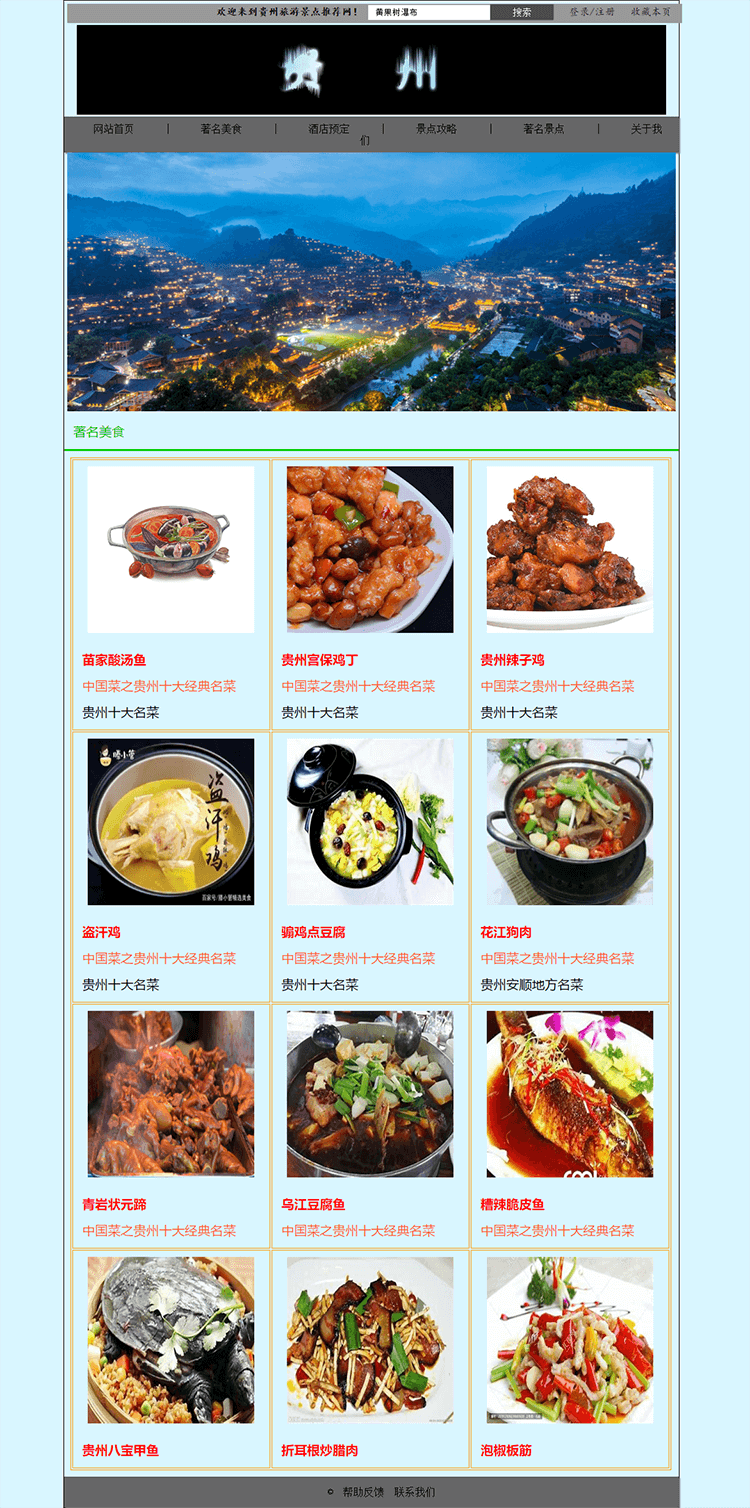Switch to the 著名景点 nav item
Screen dimensions: 750x1508
point(544,129)
